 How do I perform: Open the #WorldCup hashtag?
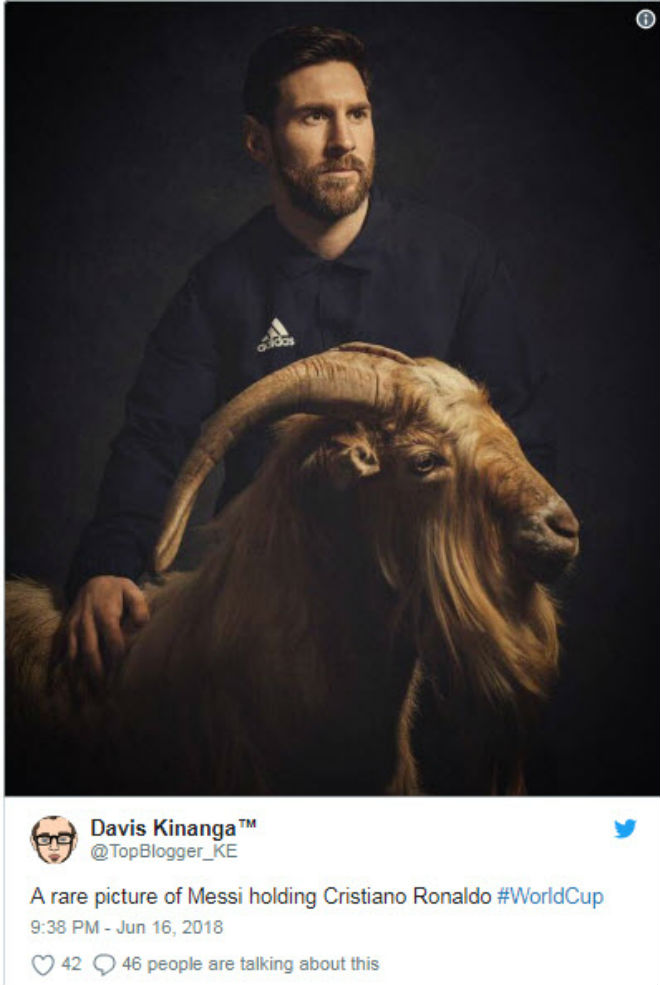point(550,896)
